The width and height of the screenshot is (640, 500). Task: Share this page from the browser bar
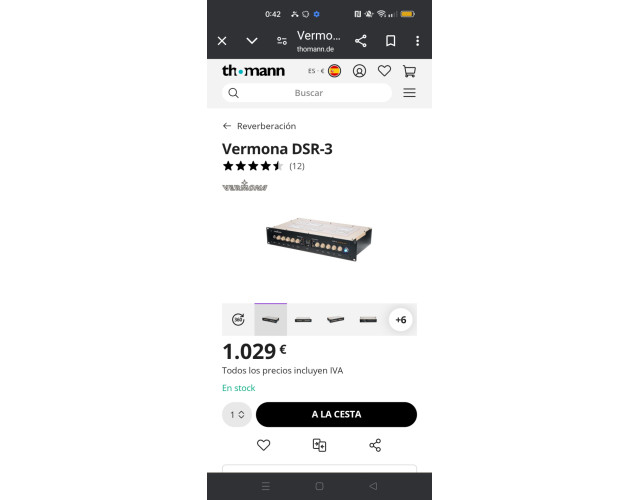tap(361, 41)
